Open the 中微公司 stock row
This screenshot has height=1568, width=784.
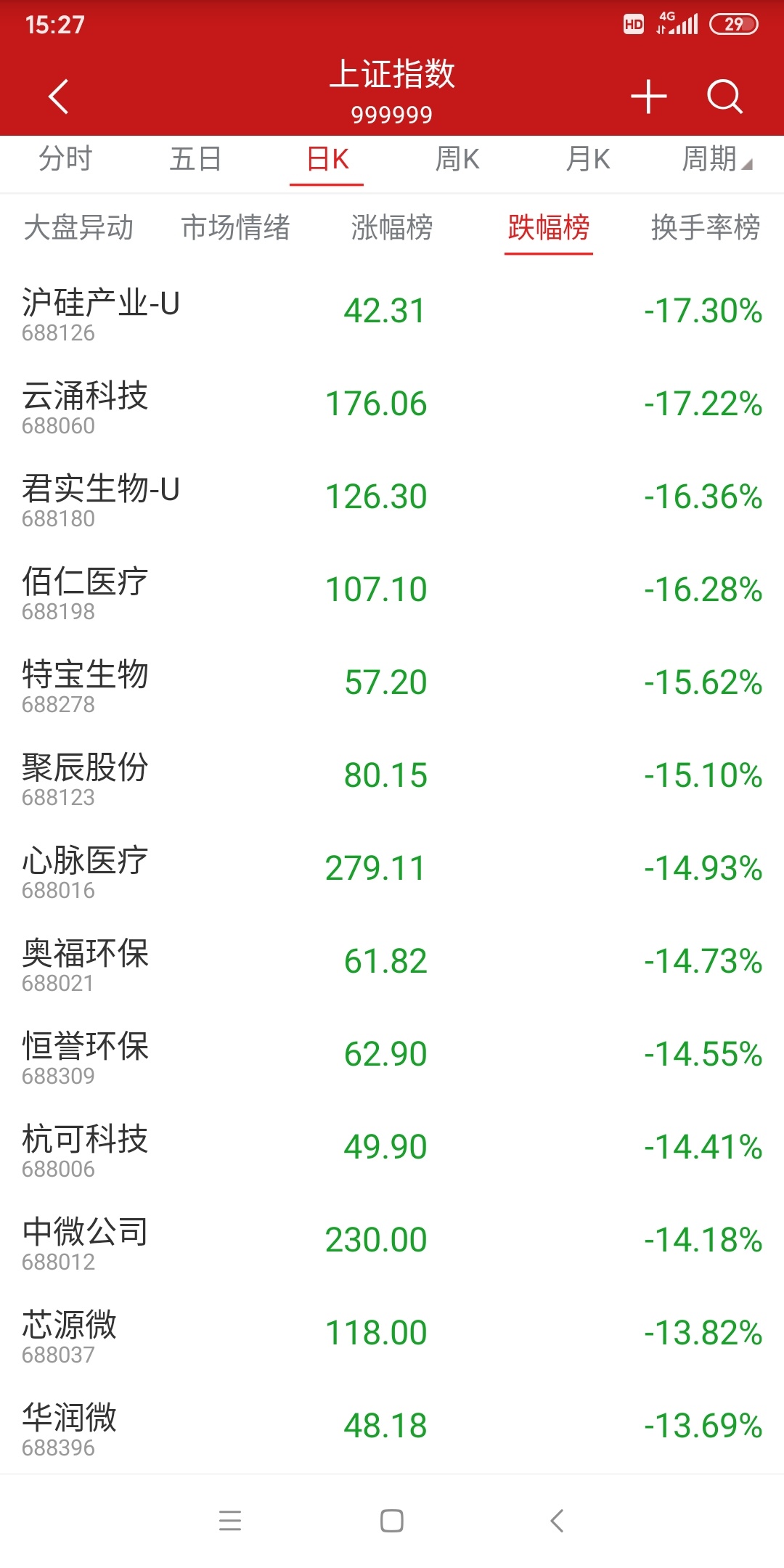tap(392, 1241)
